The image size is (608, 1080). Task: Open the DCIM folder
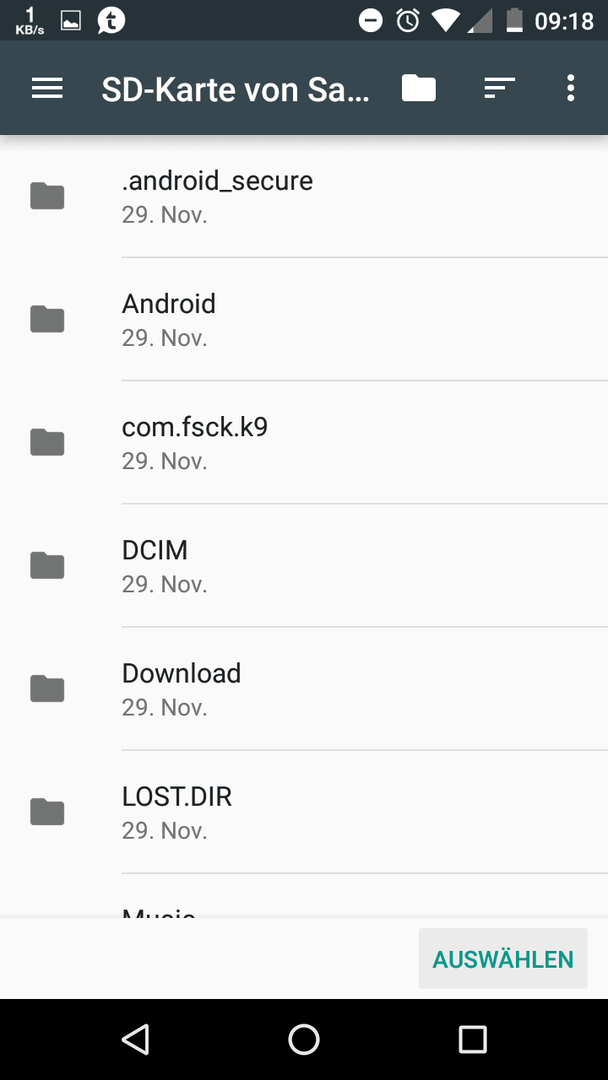click(x=304, y=565)
